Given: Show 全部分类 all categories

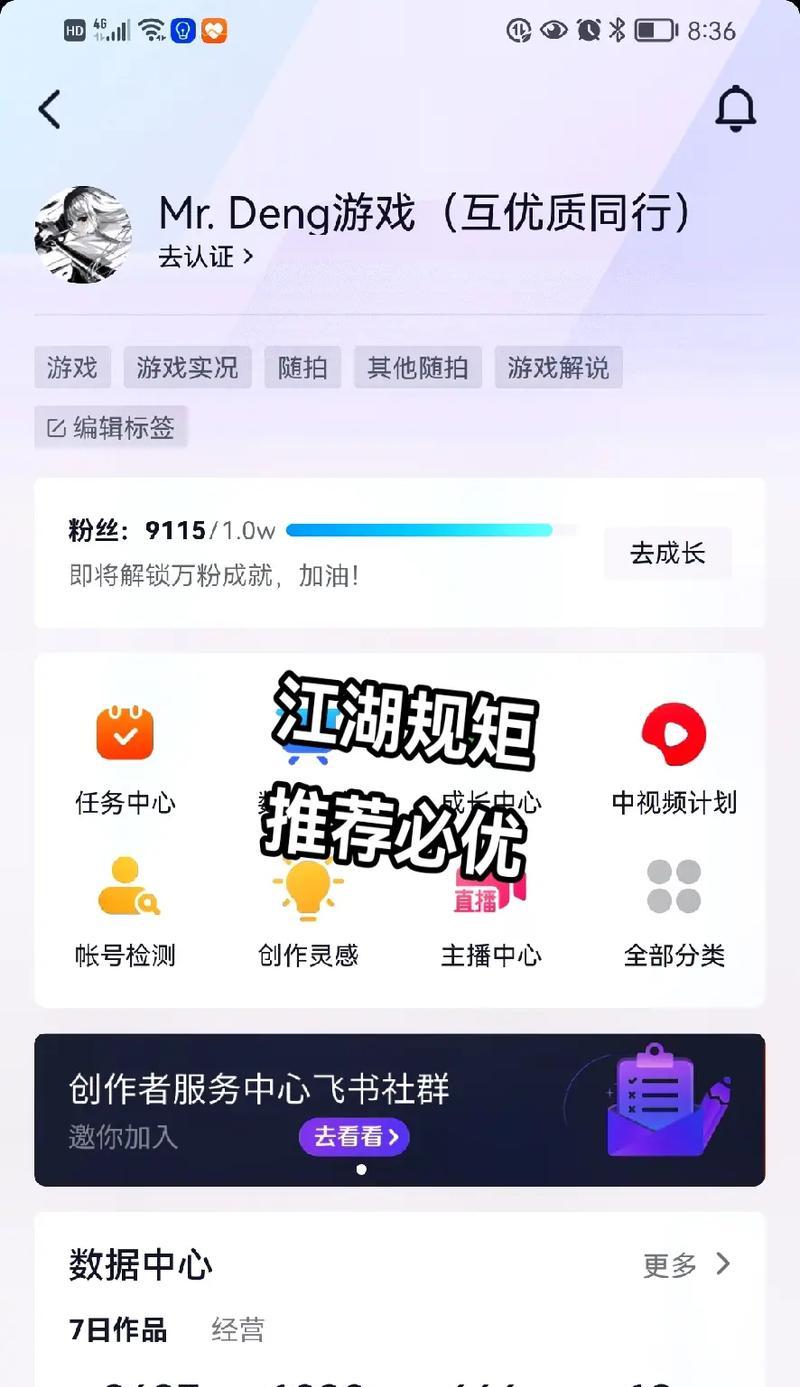Looking at the screenshot, I should point(673,911).
